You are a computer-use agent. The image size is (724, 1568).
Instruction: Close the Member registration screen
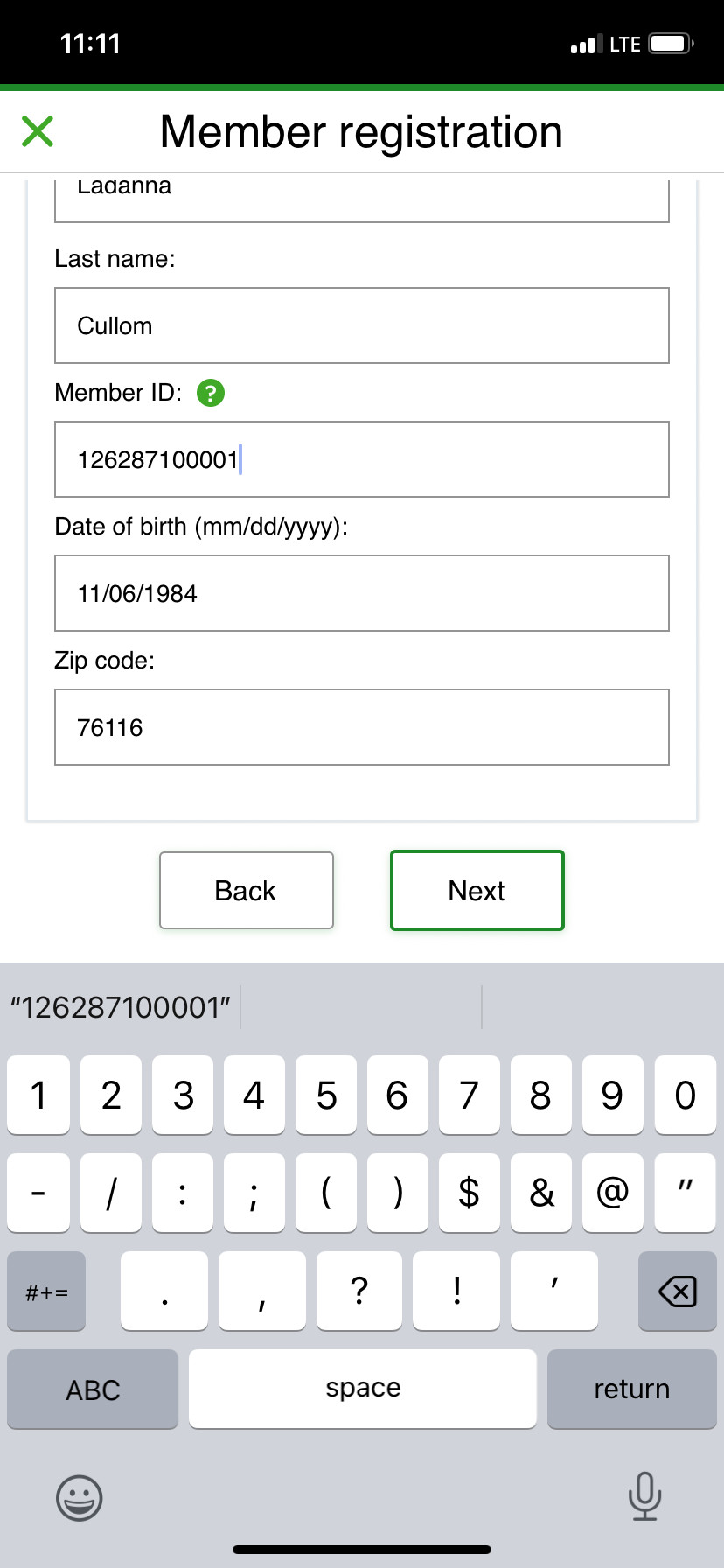[38, 131]
